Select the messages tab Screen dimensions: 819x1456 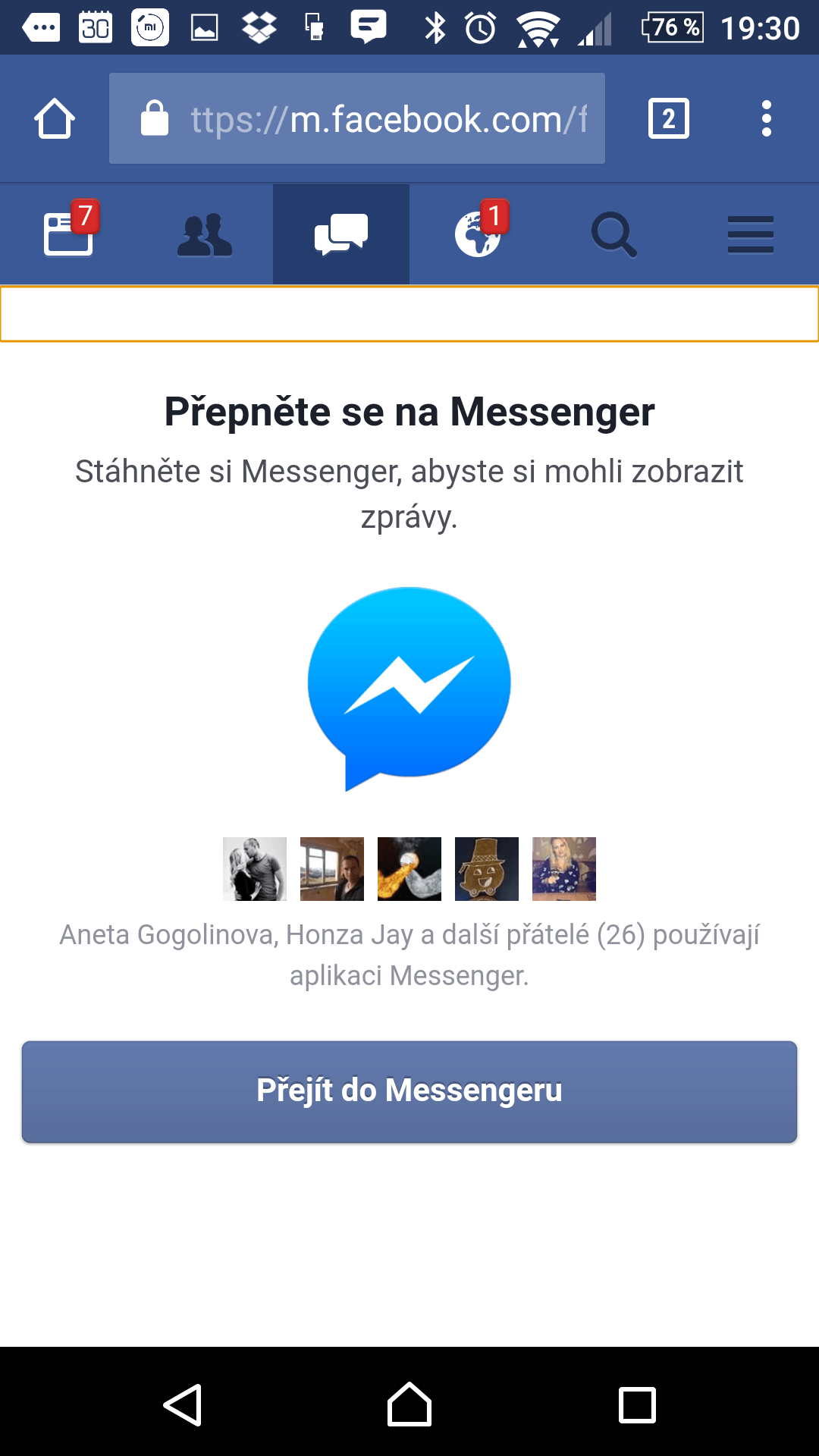pyautogui.click(x=341, y=234)
